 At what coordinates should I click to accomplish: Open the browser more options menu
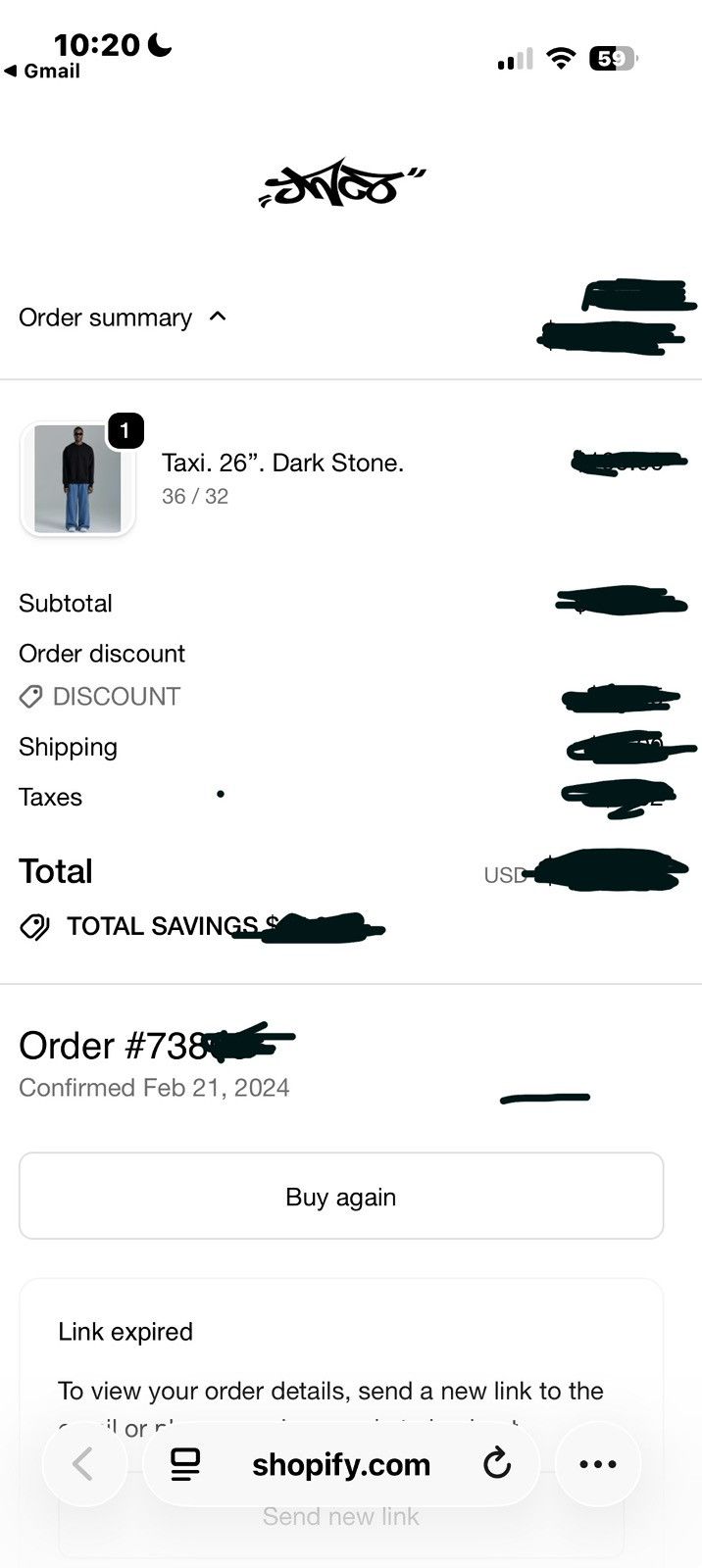(x=598, y=1464)
